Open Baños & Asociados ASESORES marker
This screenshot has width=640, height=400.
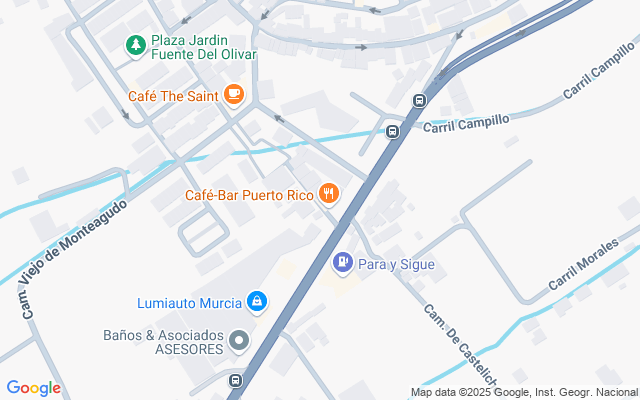click(x=238, y=343)
